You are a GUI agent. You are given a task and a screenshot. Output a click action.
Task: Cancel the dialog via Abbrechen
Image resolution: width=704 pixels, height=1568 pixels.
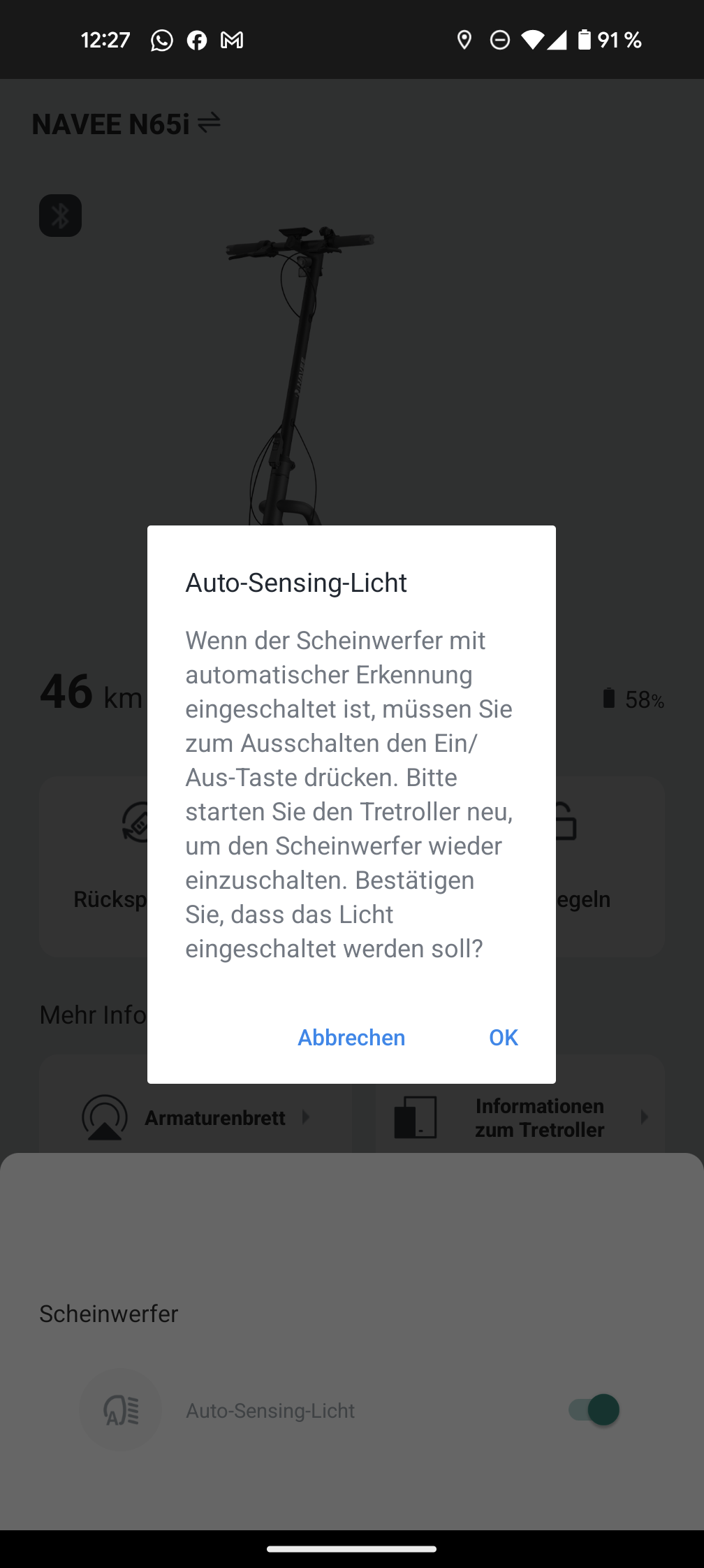[351, 1038]
